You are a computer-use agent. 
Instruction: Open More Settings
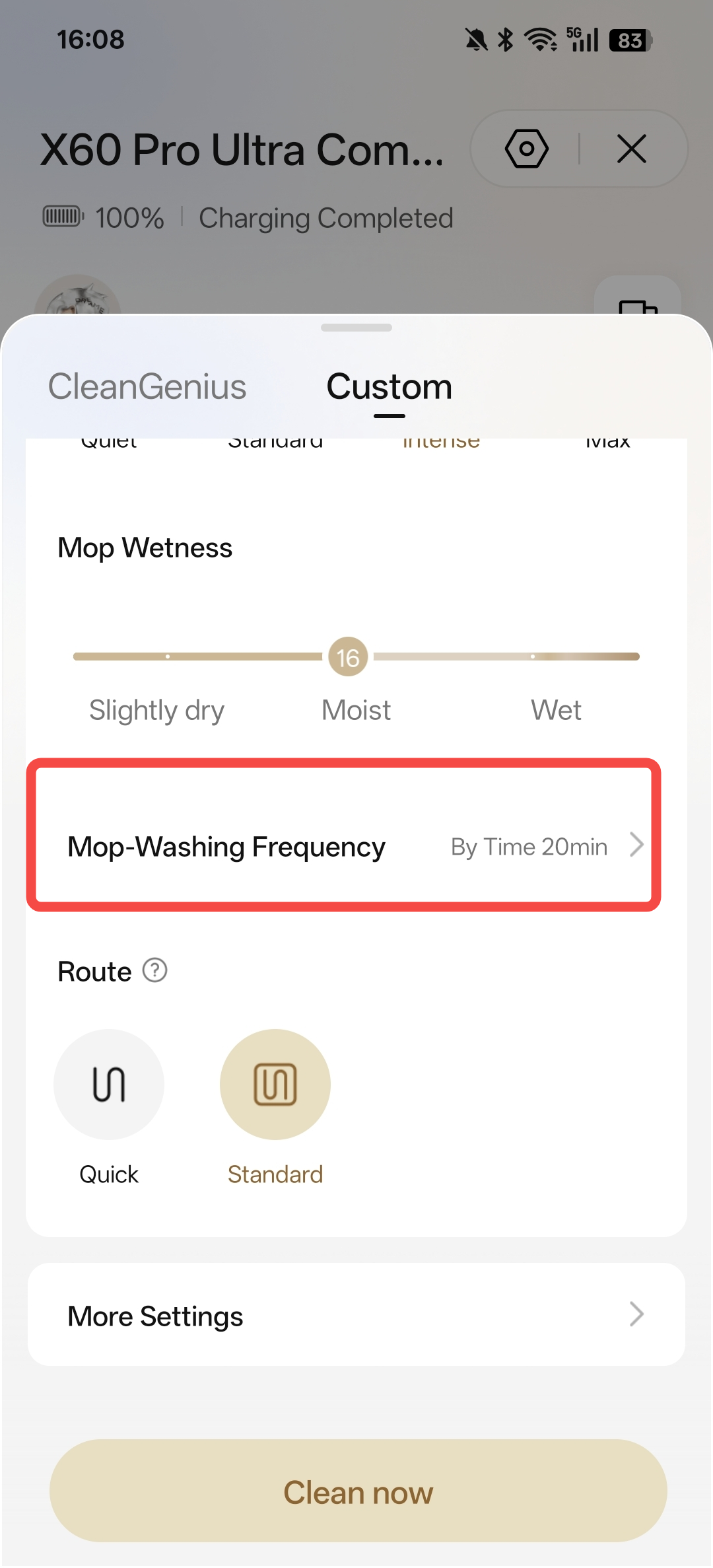(x=356, y=1315)
